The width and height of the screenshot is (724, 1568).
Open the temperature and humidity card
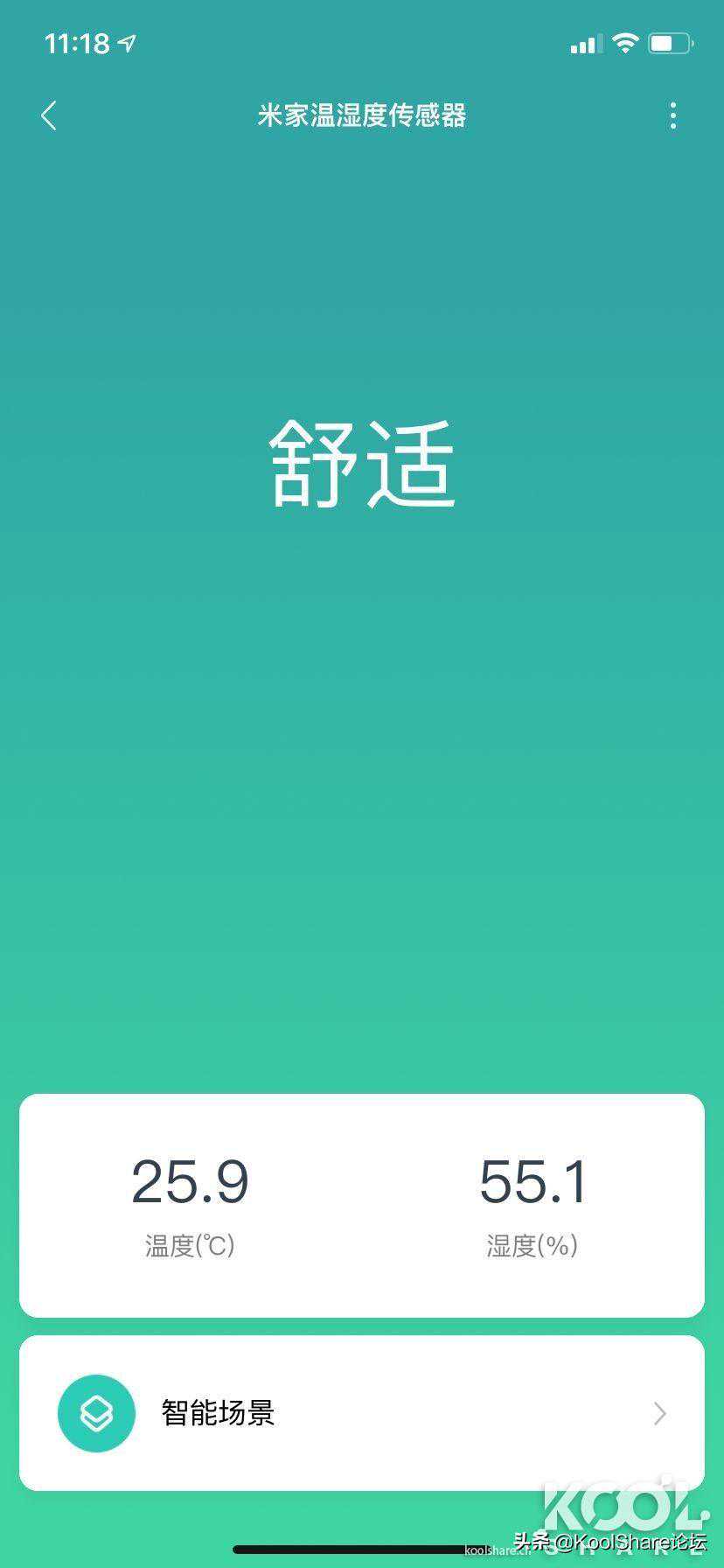(x=361, y=1205)
